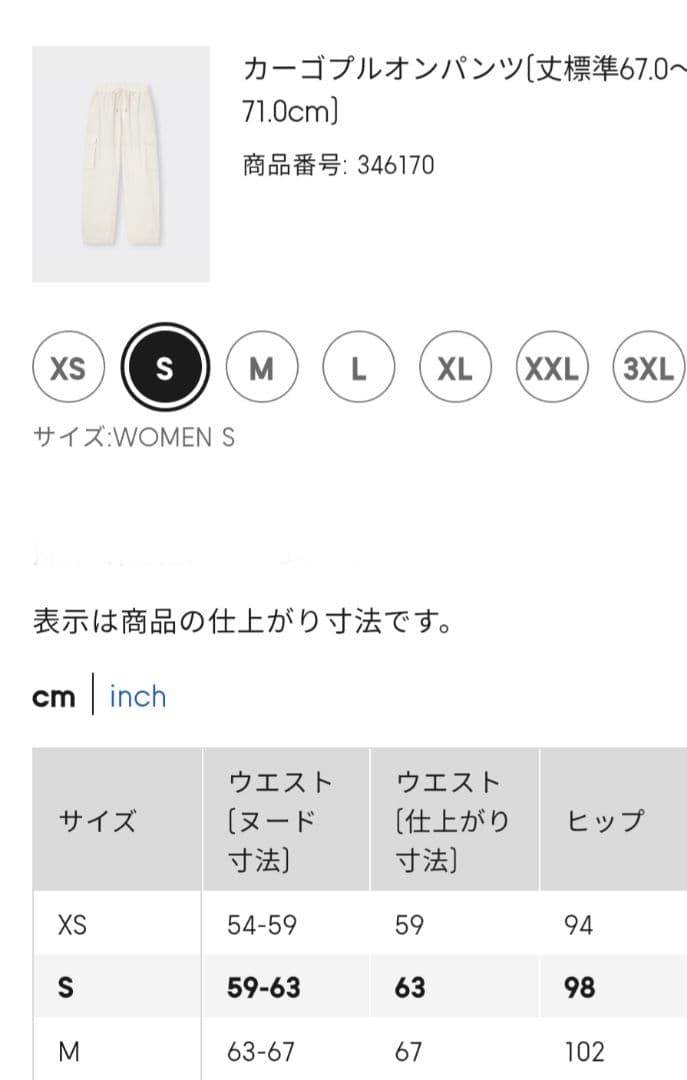Viewport: 687px width, 1080px height.
Task: Select the 3XL size
Action: [648, 368]
